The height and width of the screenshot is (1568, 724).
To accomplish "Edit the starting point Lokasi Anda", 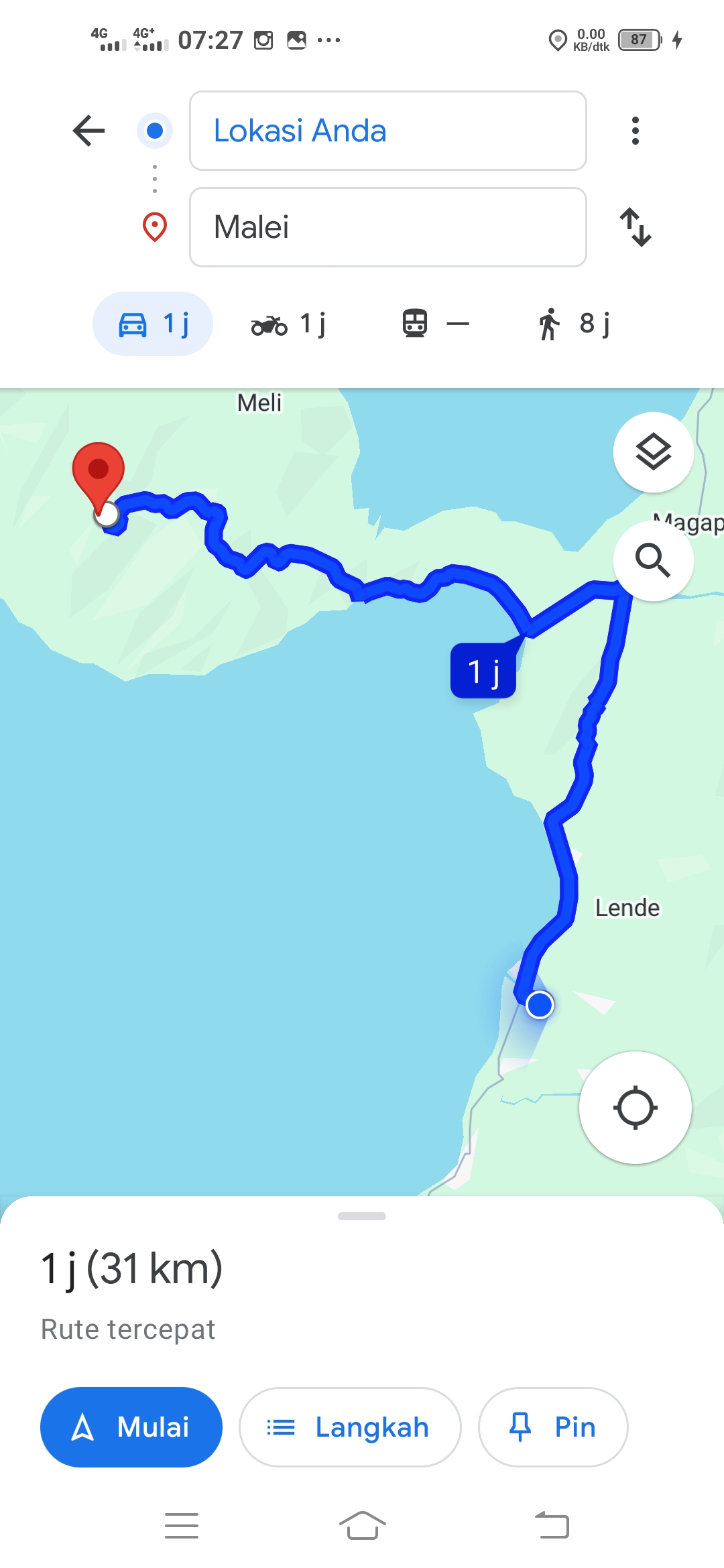I will coord(388,131).
